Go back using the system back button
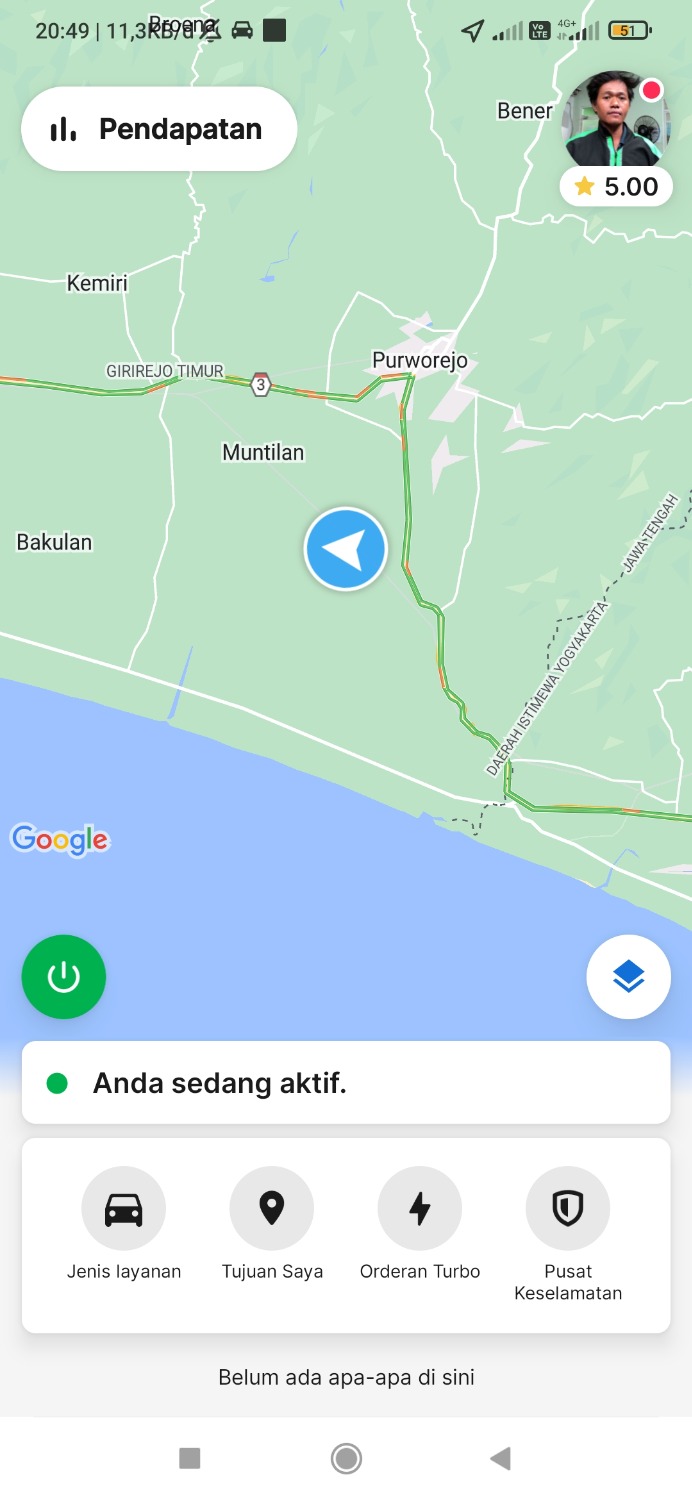 501,1459
